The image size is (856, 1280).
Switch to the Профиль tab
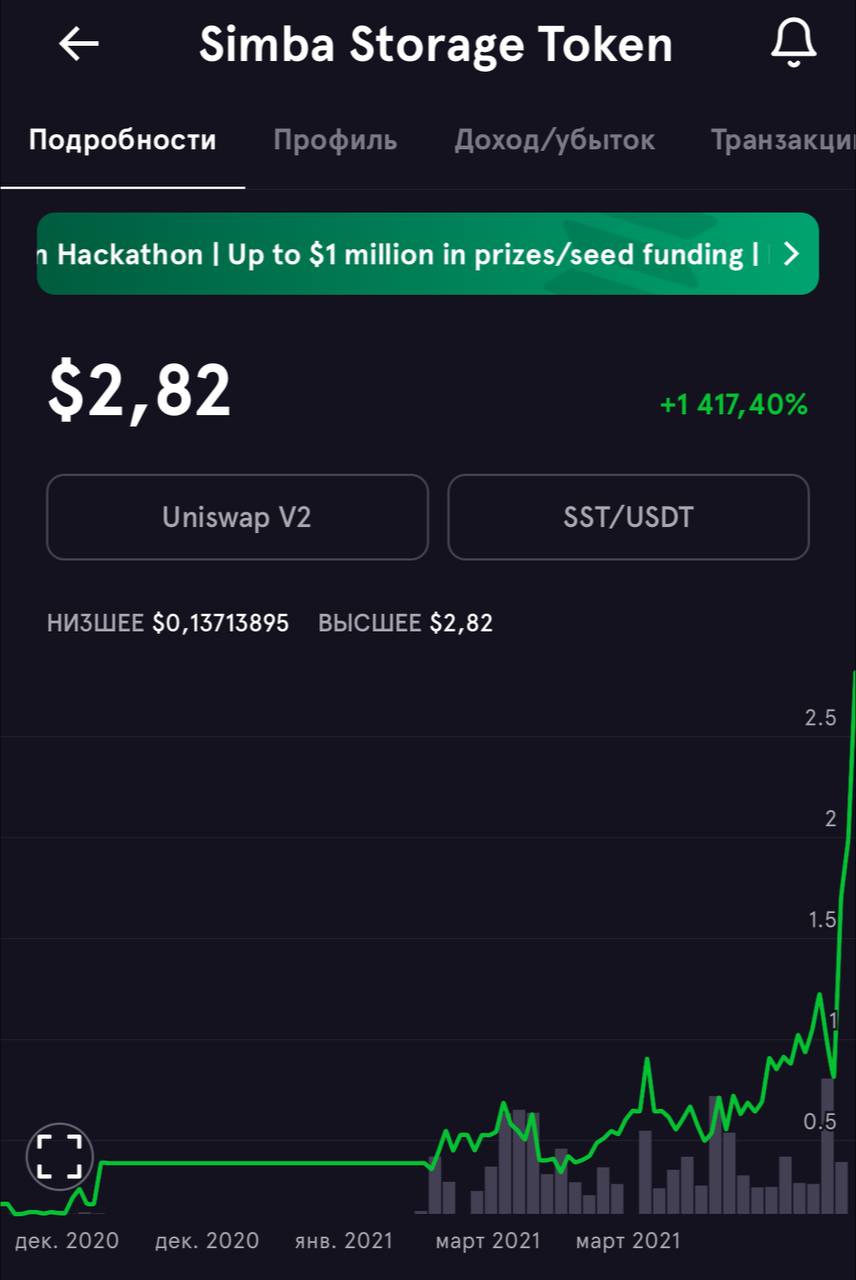[x=335, y=140]
